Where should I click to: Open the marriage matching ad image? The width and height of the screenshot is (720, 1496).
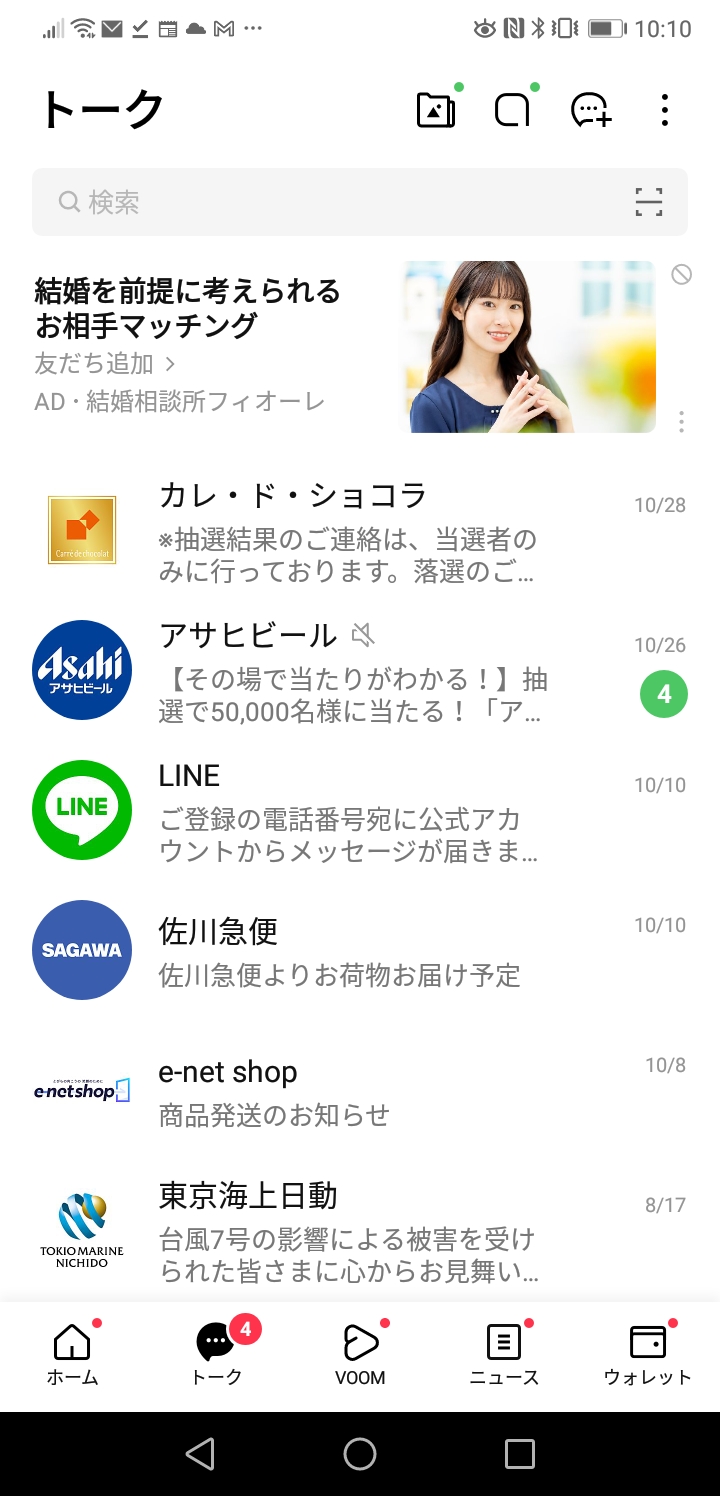528,347
